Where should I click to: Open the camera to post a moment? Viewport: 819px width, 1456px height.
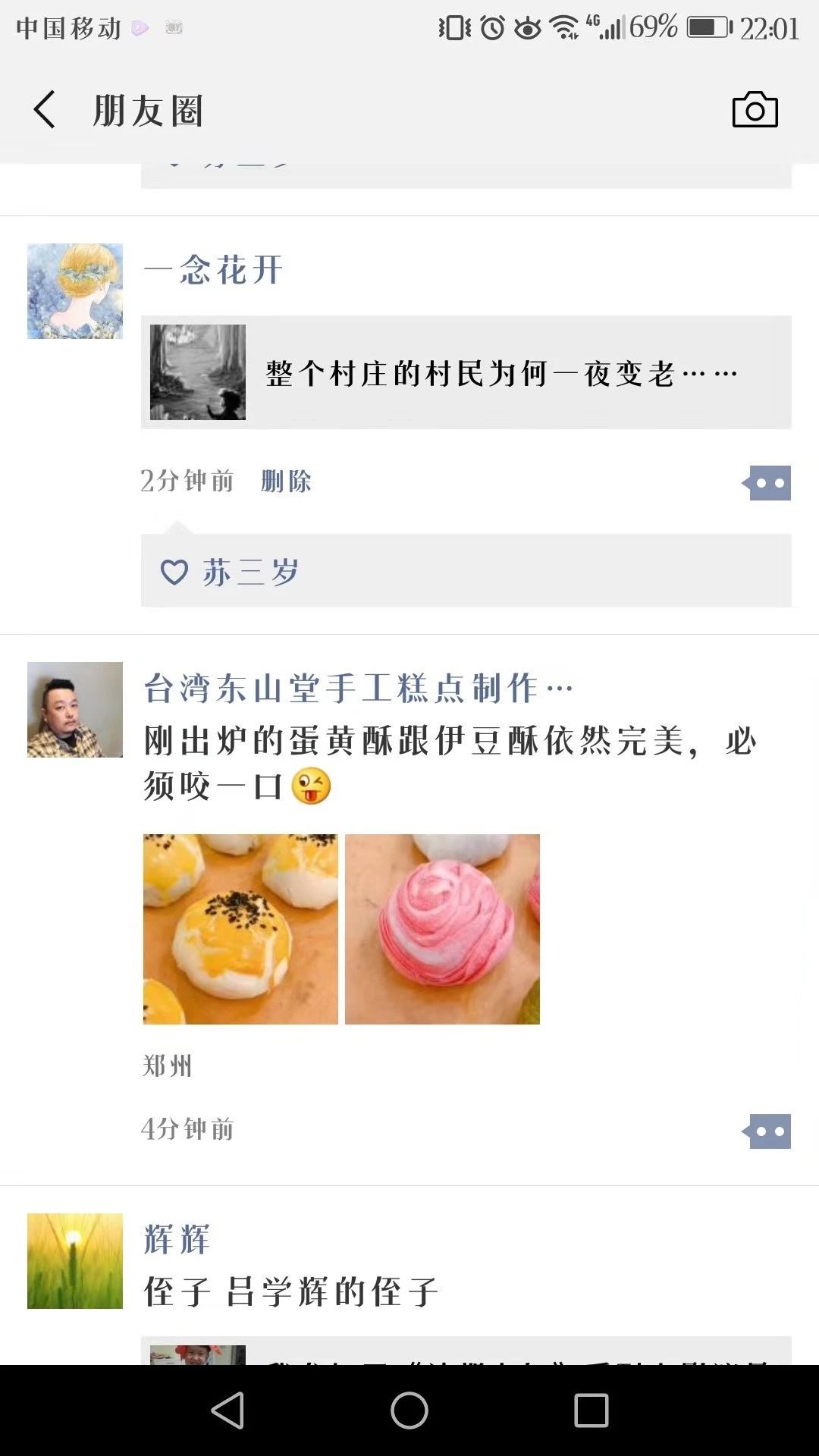(755, 110)
